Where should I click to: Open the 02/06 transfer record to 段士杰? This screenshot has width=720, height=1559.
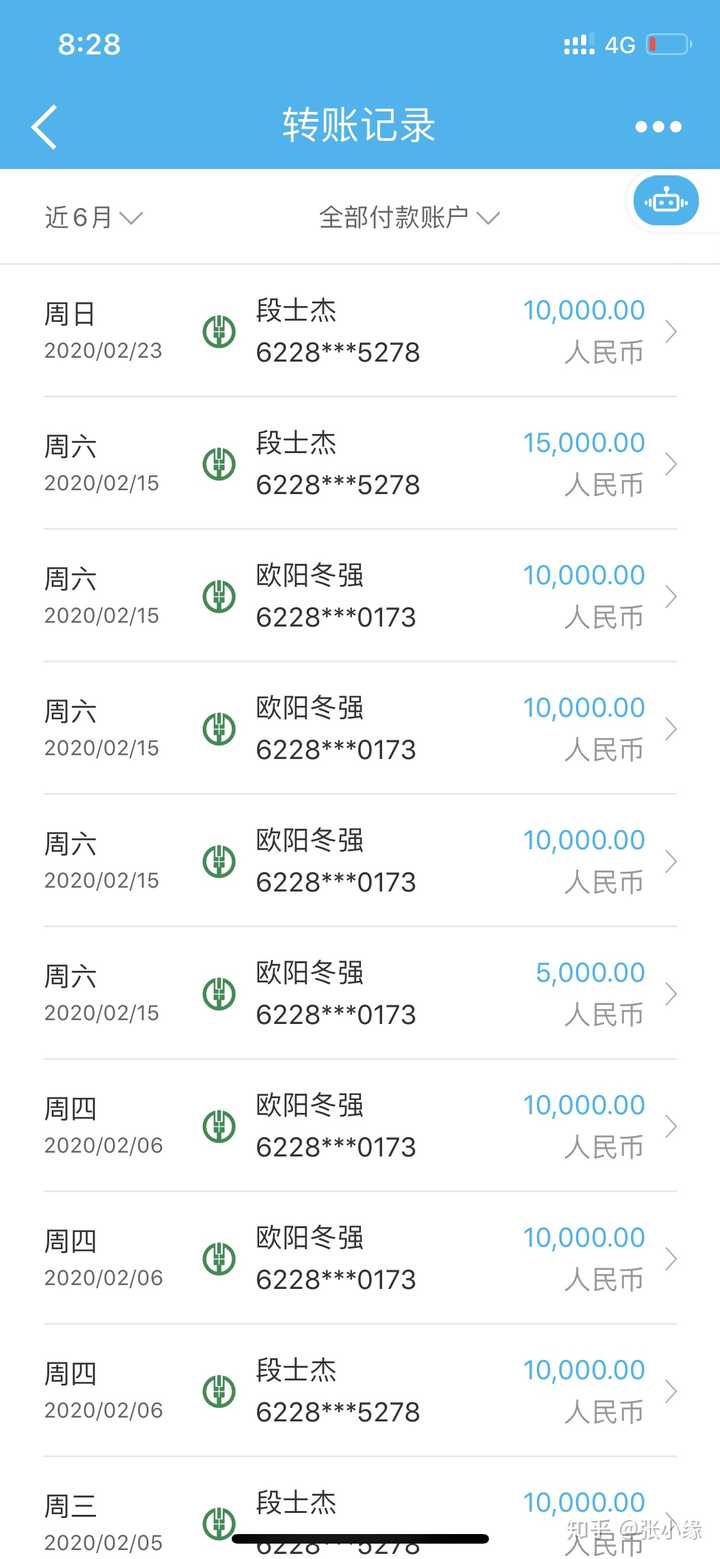[671, 1391]
